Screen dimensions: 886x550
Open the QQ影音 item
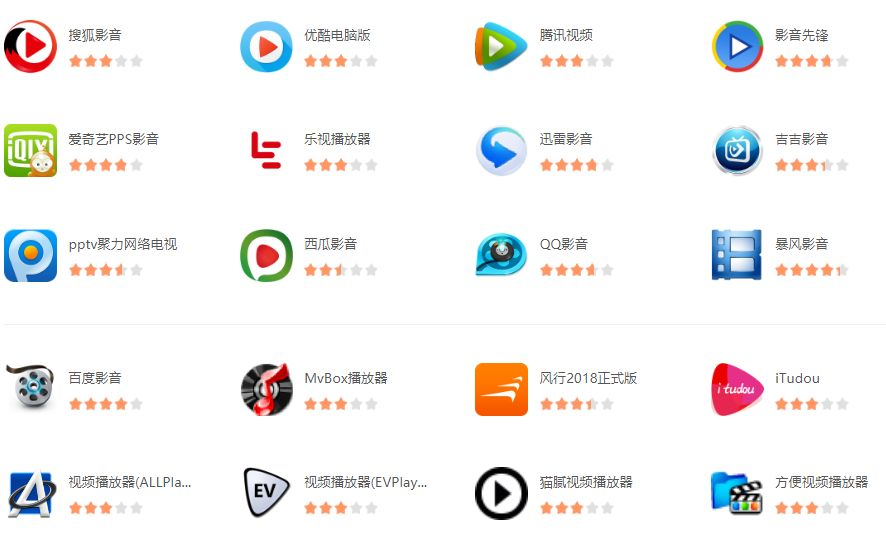pyautogui.click(x=563, y=244)
